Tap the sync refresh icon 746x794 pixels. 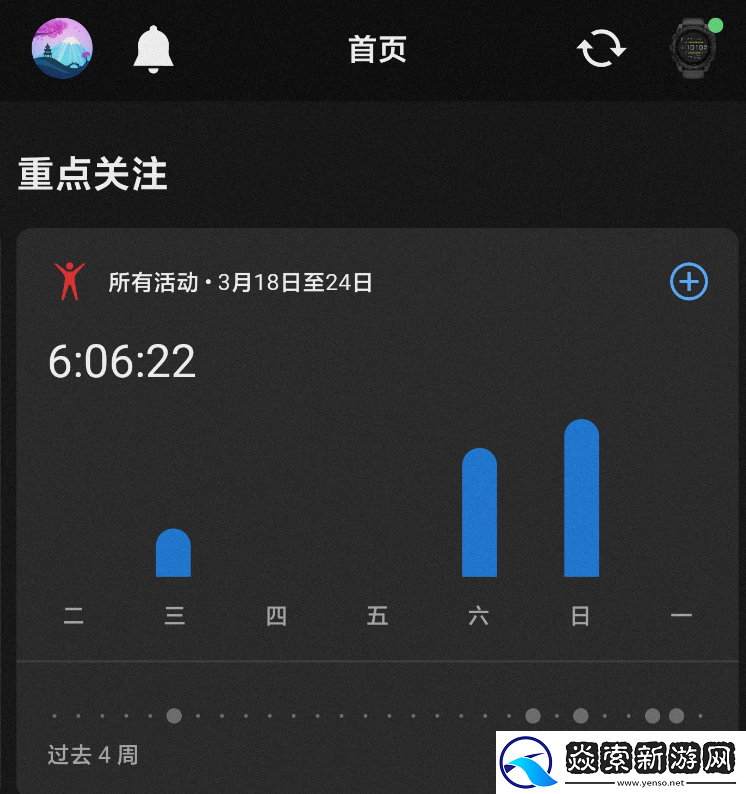point(599,48)
